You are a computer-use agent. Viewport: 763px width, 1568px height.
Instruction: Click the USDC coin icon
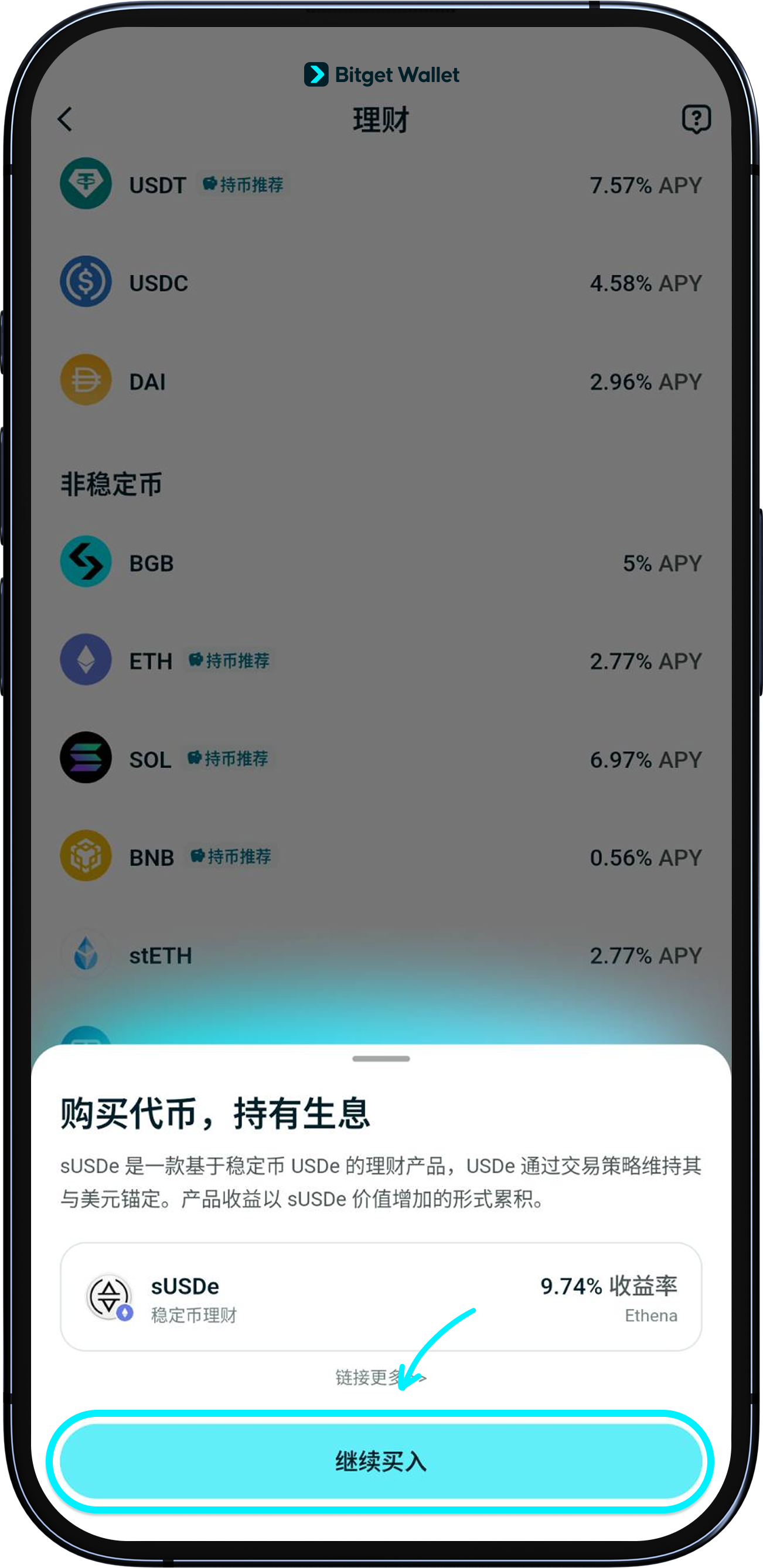(86, 282)
